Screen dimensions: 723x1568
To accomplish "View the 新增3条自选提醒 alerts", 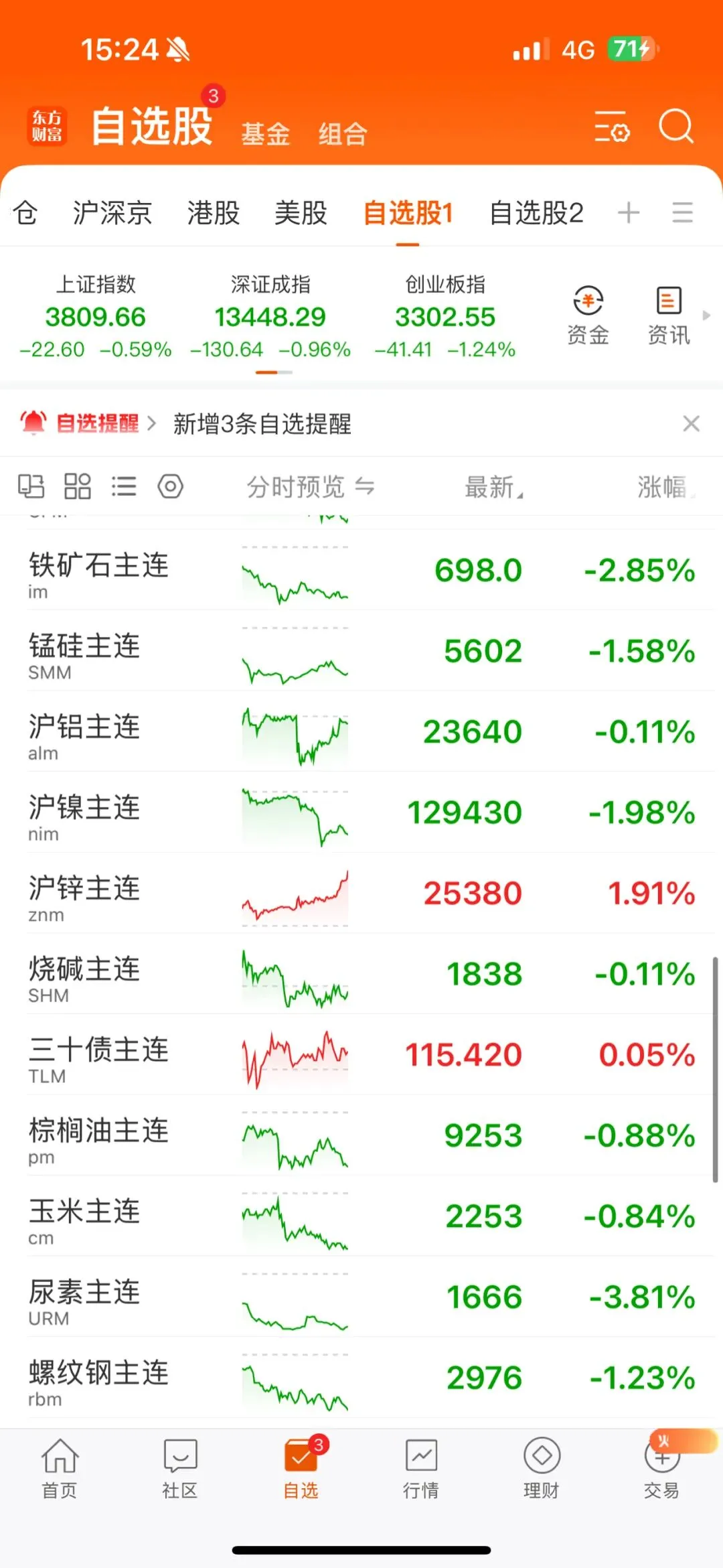I will click(262, 424).
